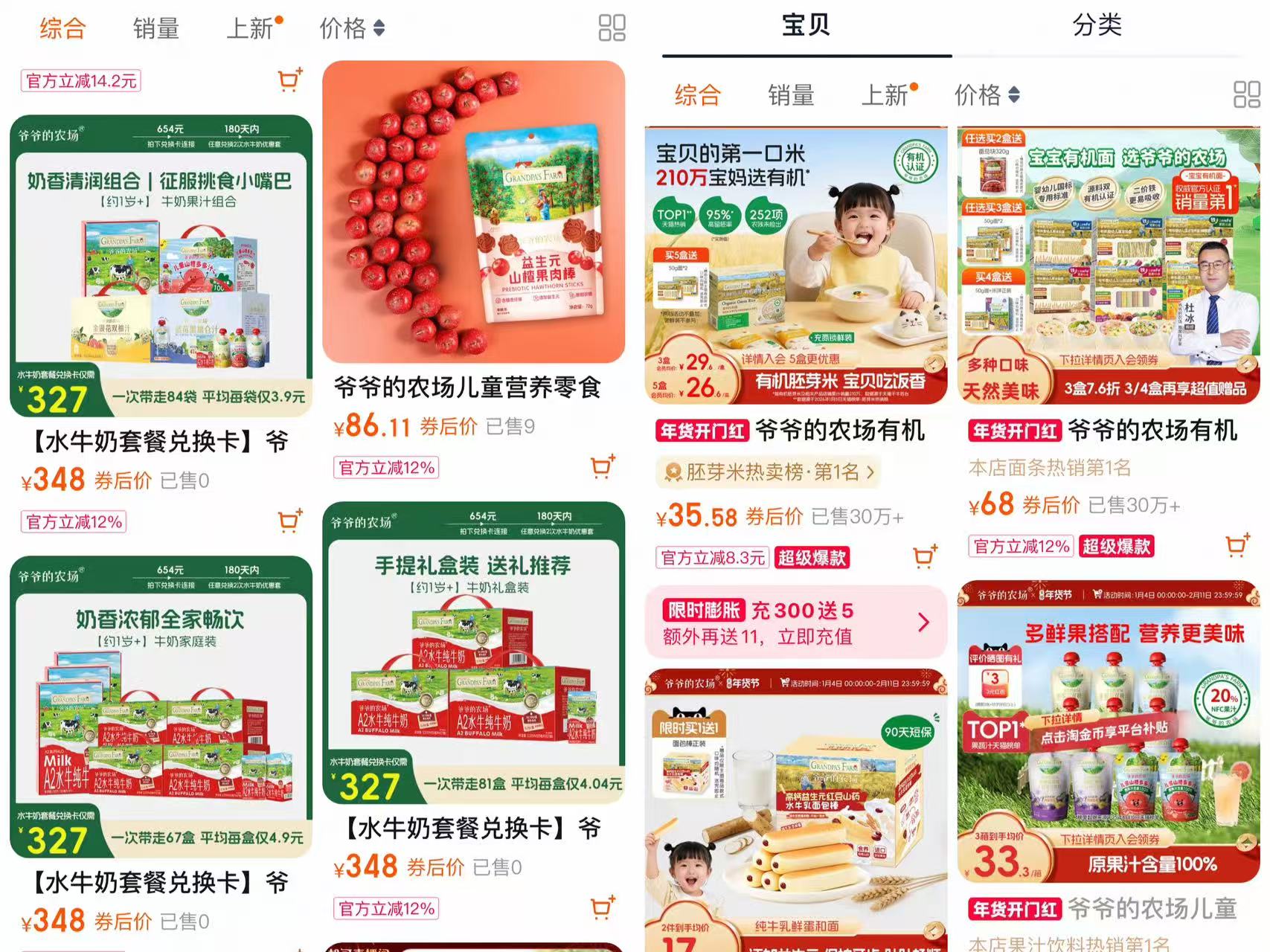Open the 有机胚芽米 宝贝的第一口米 product
This screenshot has height=952, width=1270.
[795, 266]
